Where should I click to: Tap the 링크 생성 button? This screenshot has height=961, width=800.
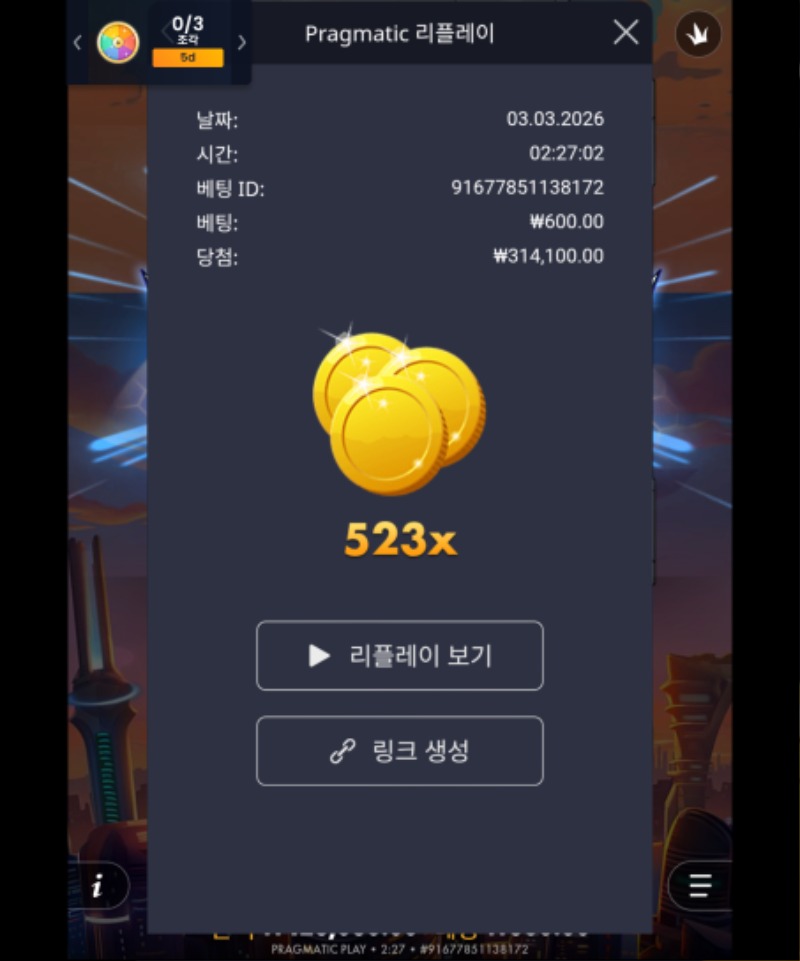point(400,751)
